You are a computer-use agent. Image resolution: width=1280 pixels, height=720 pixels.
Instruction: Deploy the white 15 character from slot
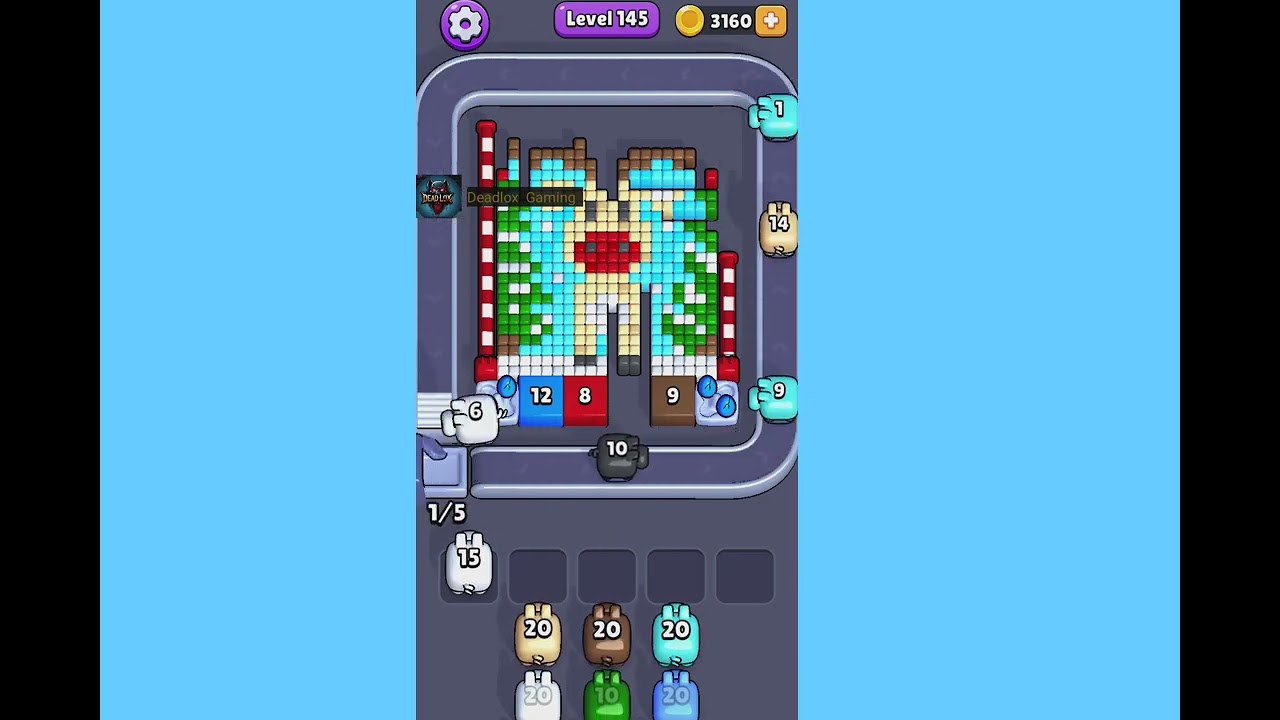[469, 565]
